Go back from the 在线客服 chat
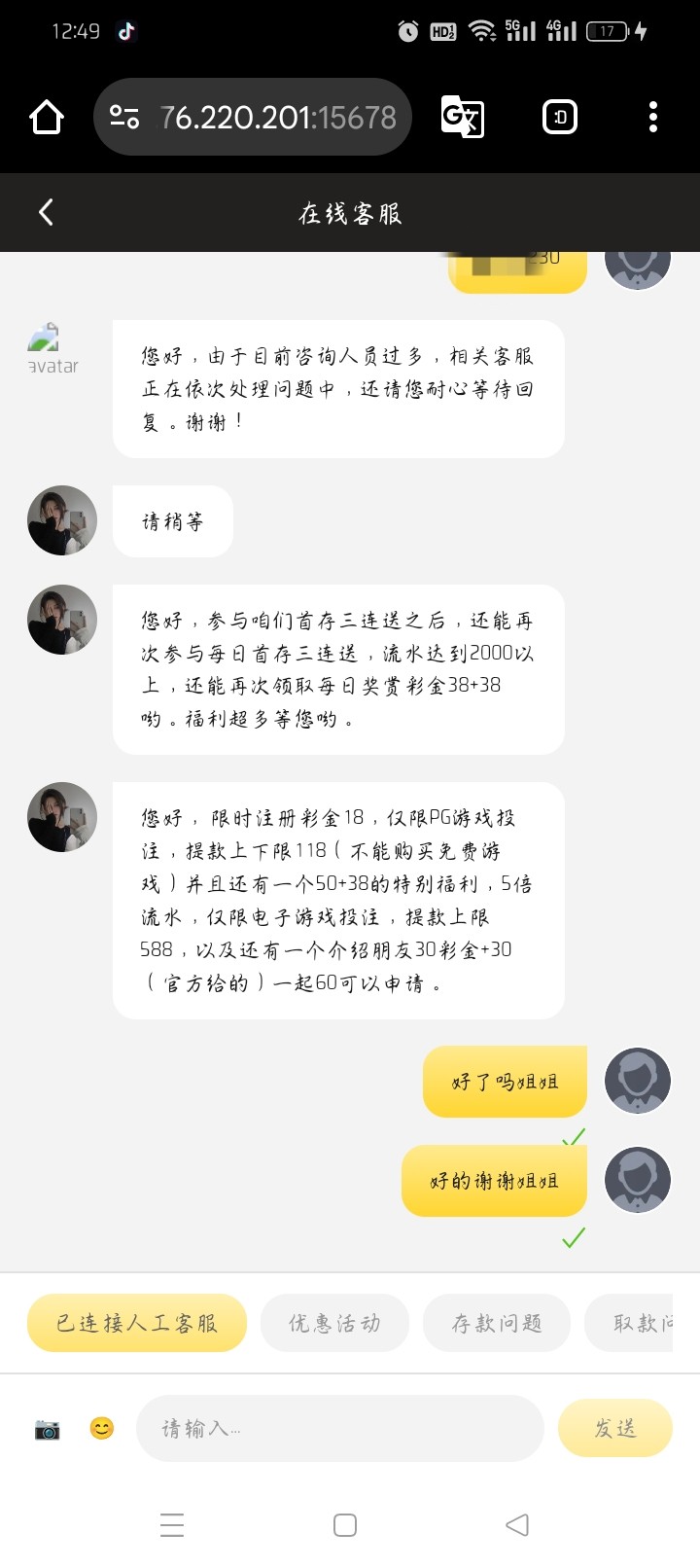The image size is (700, 1568). tap(46, 212)
